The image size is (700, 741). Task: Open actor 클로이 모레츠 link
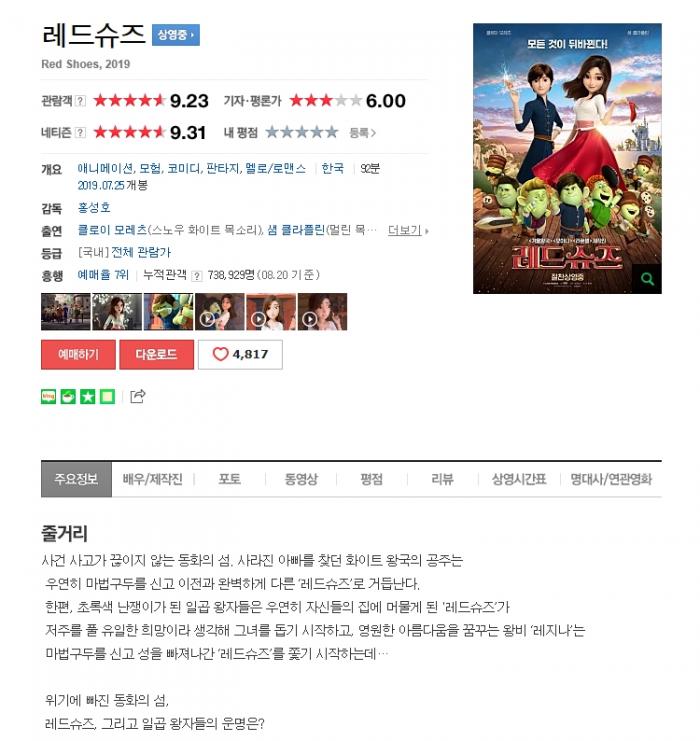(111, 230)
